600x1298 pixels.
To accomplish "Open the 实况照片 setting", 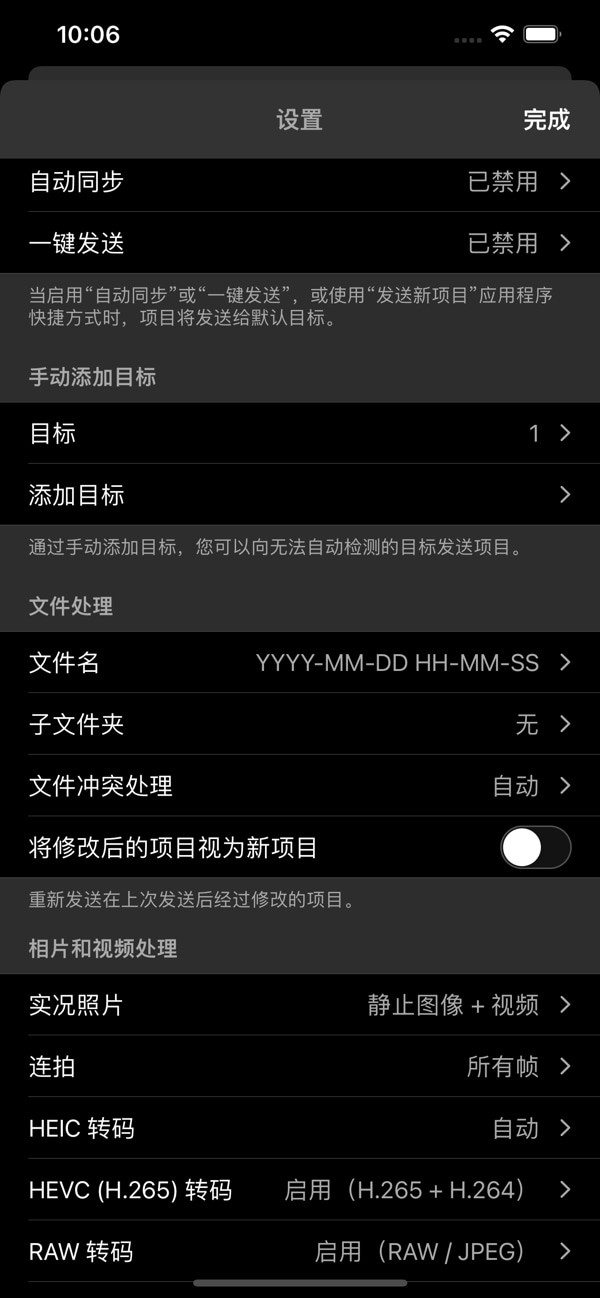I will [300, 1005].
